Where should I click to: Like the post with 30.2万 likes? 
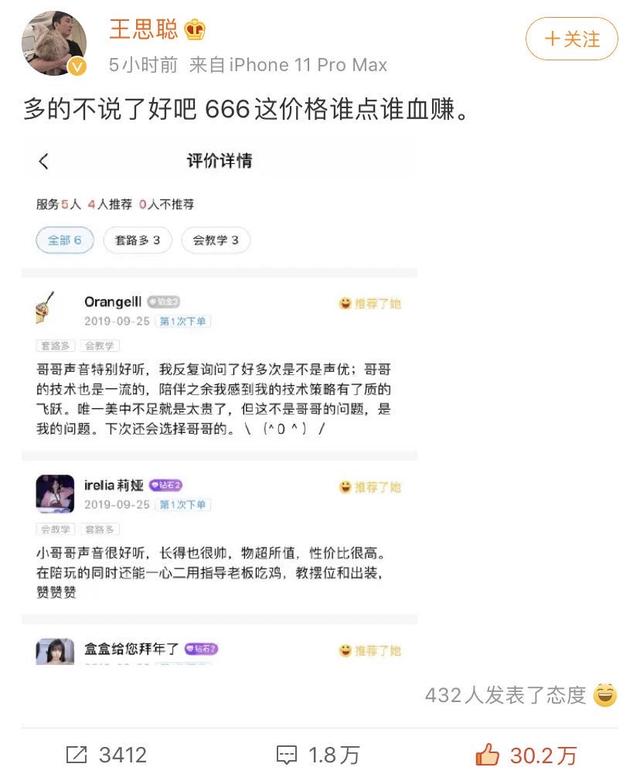tap(527, 755)
